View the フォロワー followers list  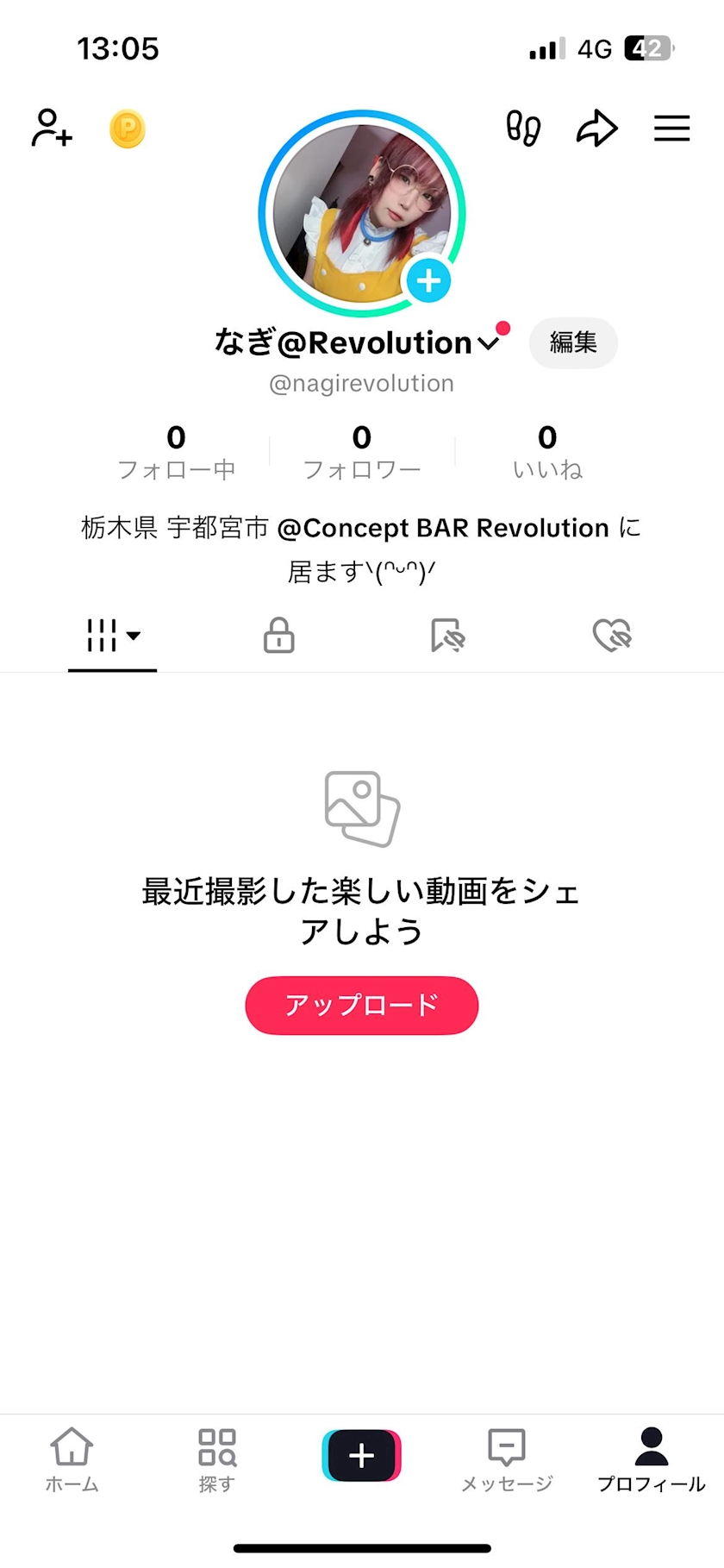[362, 452]
